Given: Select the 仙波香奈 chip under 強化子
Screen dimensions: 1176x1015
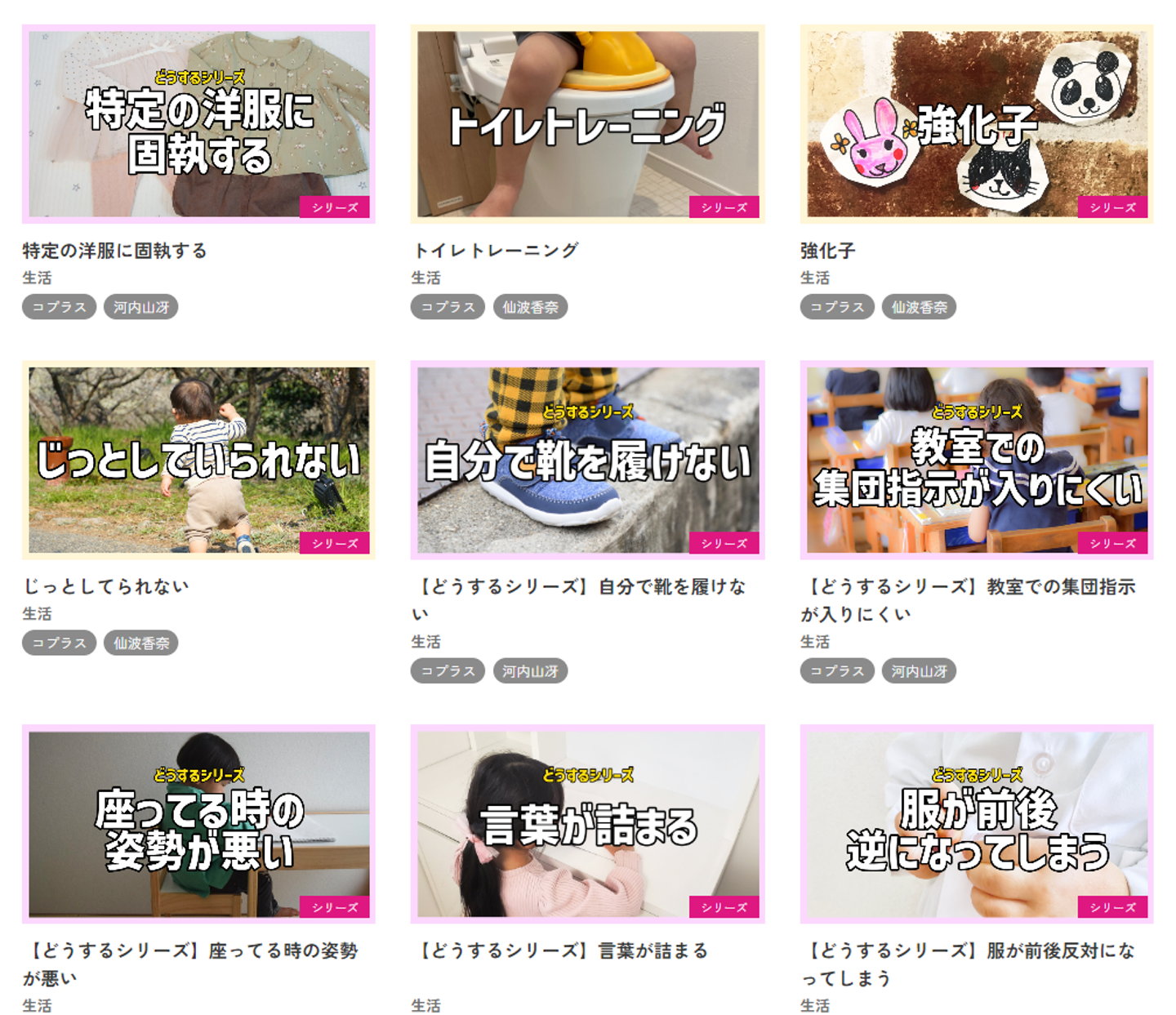Looking at the screenshot, I should [919, 307].
